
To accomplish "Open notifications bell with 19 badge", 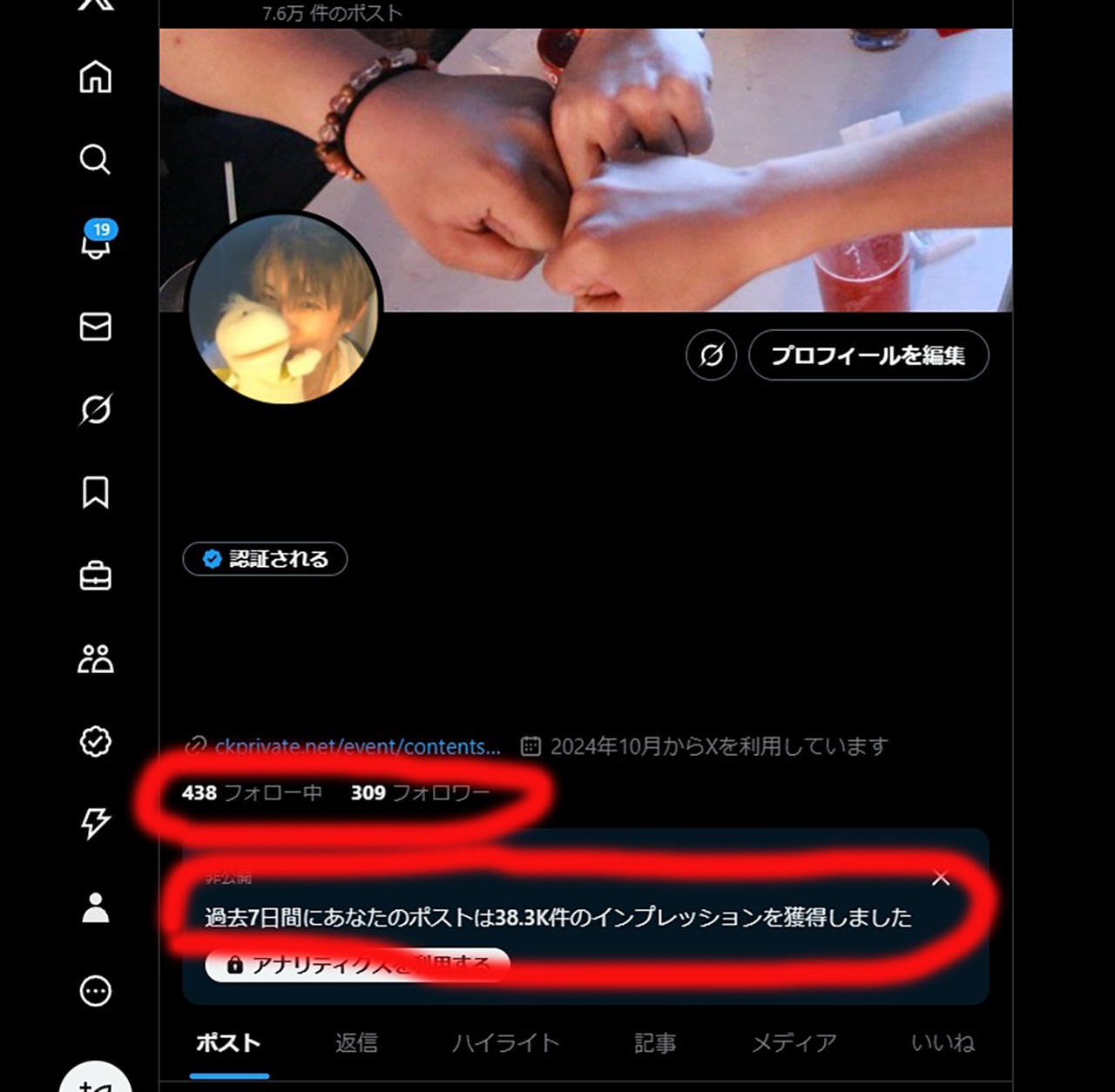I will pyautogui.click(x=96, y=243).
